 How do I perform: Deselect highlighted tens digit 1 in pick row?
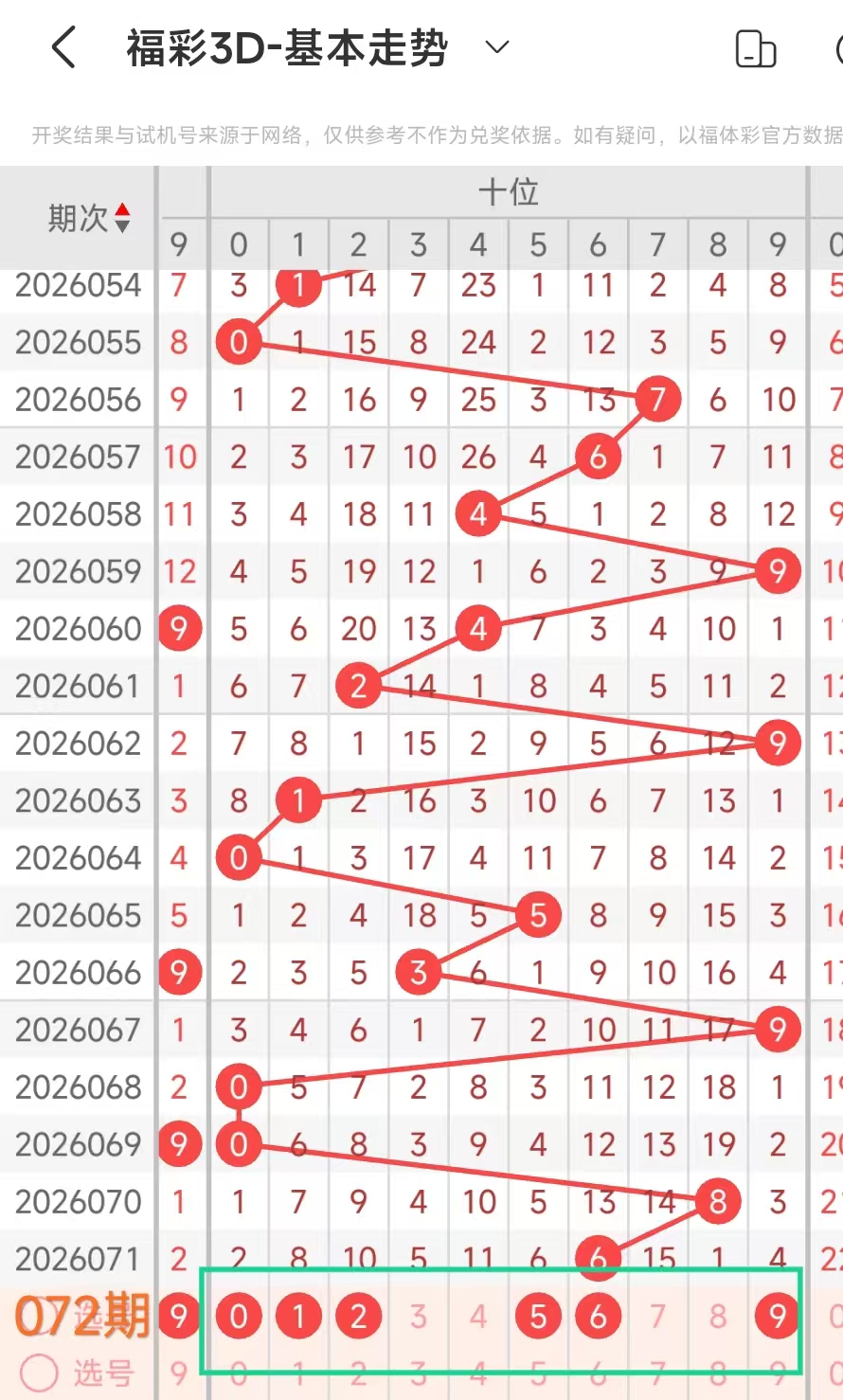[298, 1316]
